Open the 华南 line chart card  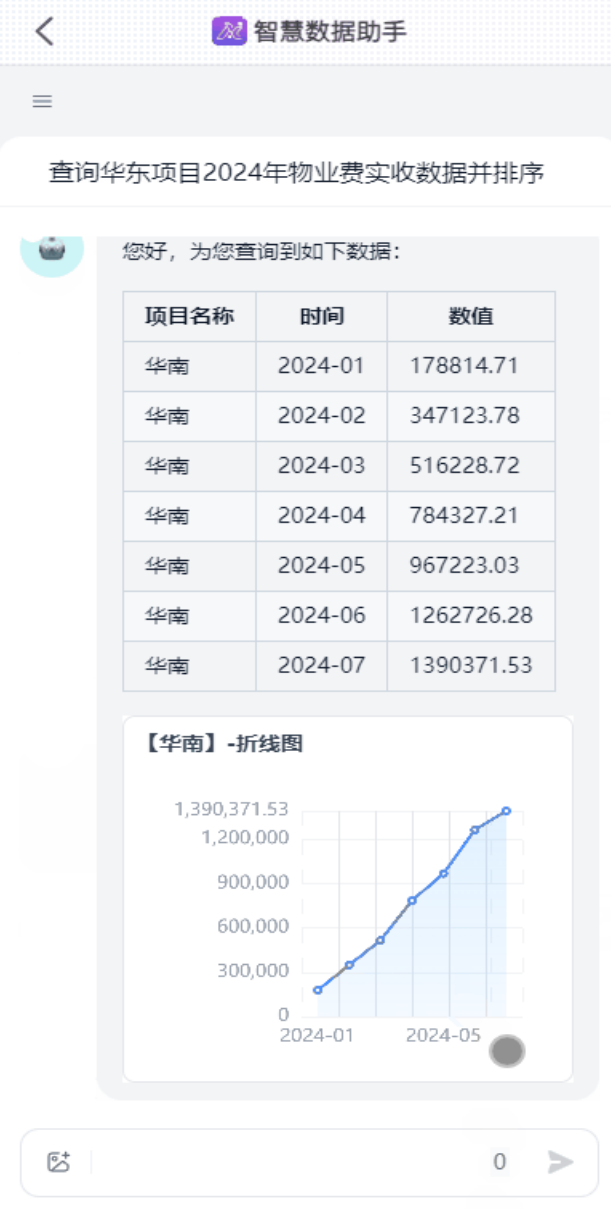tap(348, 898)
